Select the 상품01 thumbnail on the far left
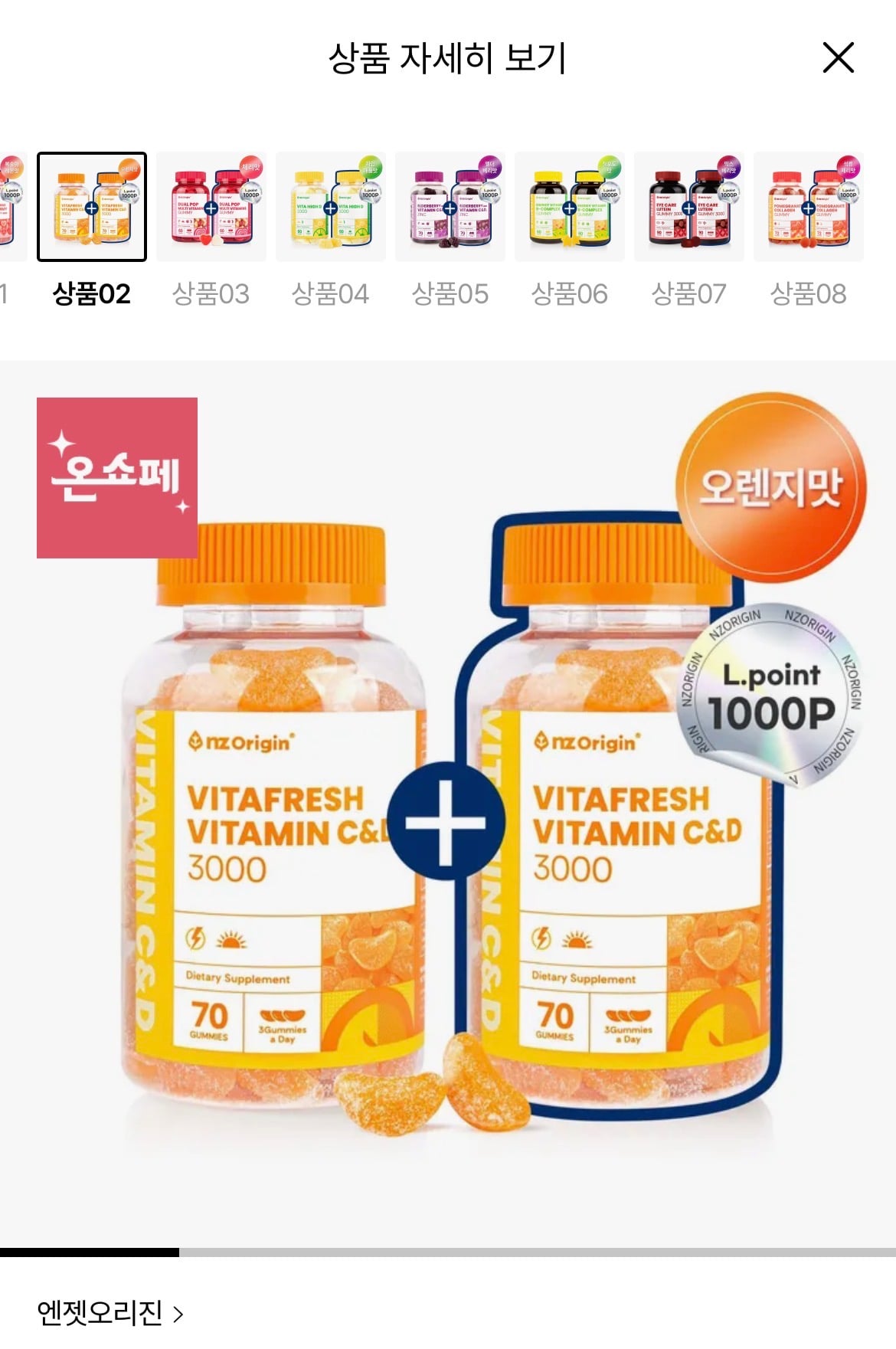The image size is (896, 1349). [x=11, y=207]
